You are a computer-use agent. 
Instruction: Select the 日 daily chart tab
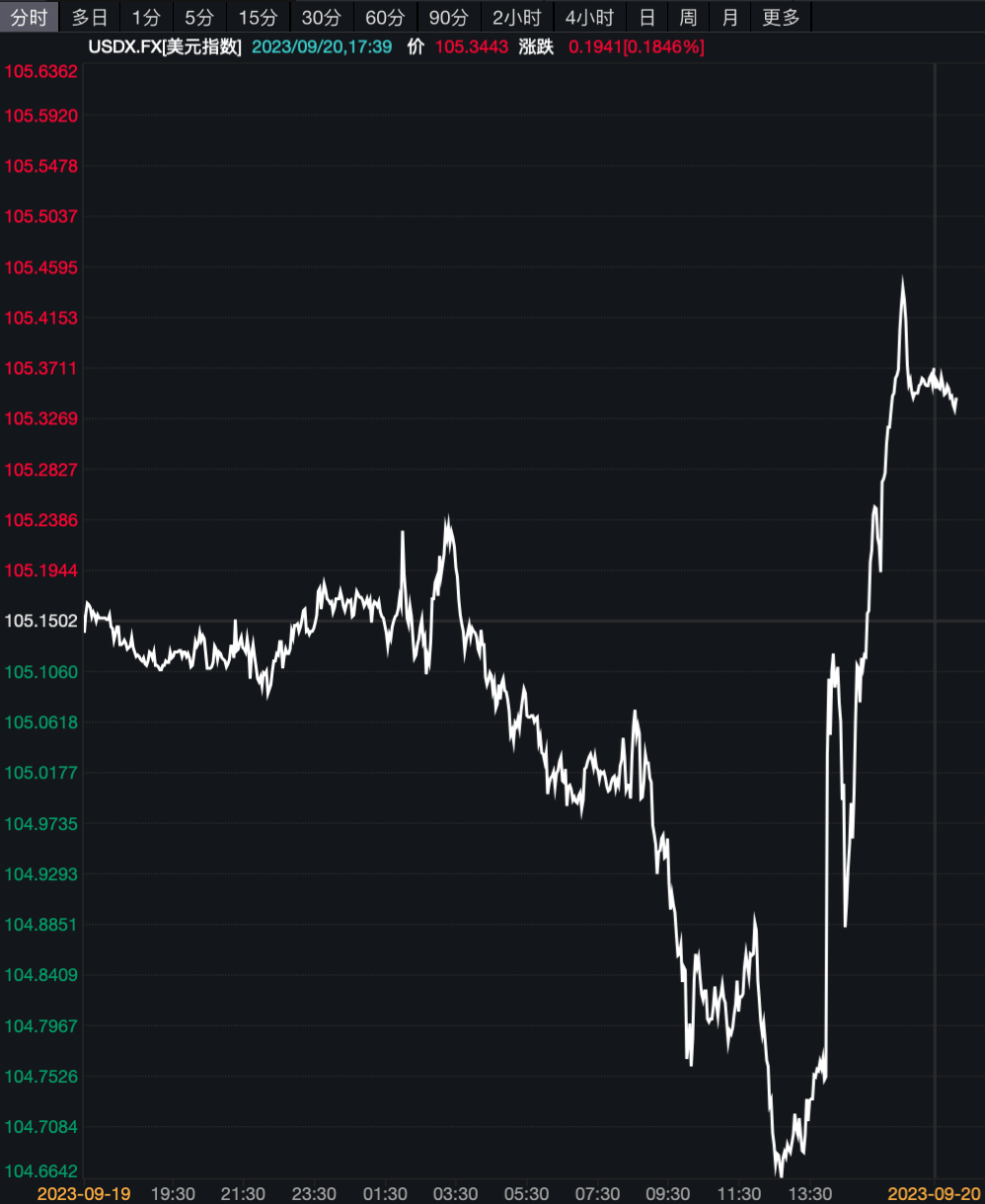click(646, 17)
